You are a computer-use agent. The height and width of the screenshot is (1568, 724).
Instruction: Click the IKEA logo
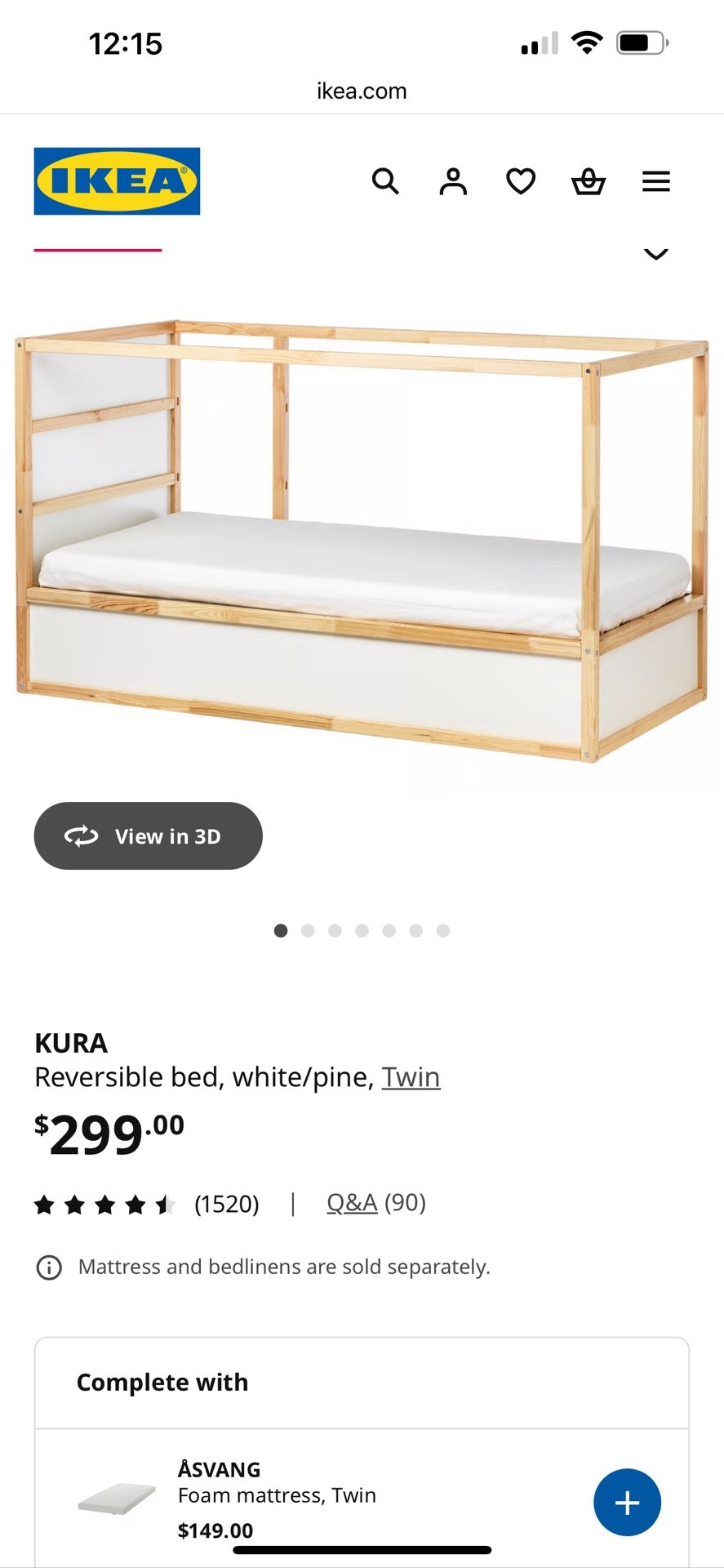pyautogui.click(x=116, y=180)
